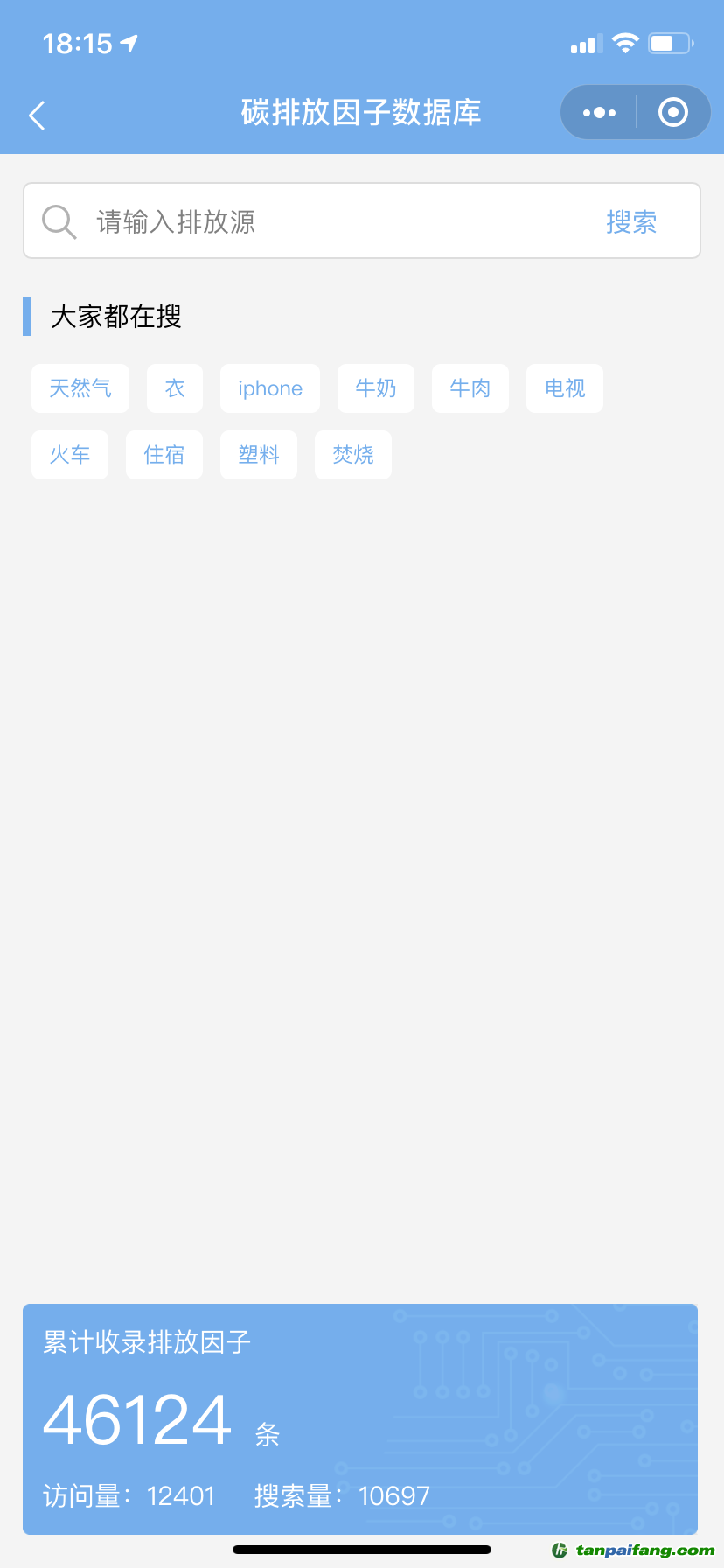Pick the 火车 chip
The image size is (724, 1568).
(70, 455)
